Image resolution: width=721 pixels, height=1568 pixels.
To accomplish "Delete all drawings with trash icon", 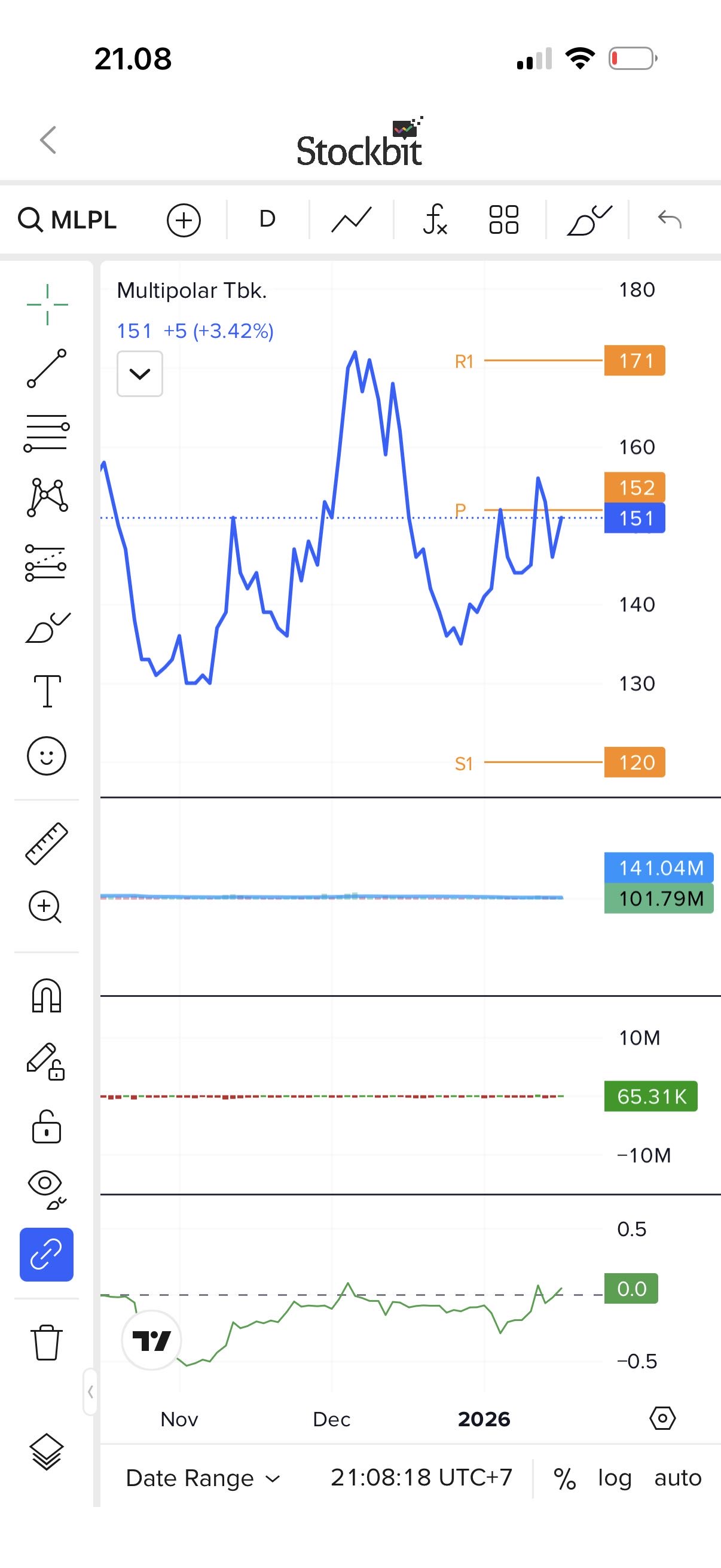I will (x=46, y=1341).
